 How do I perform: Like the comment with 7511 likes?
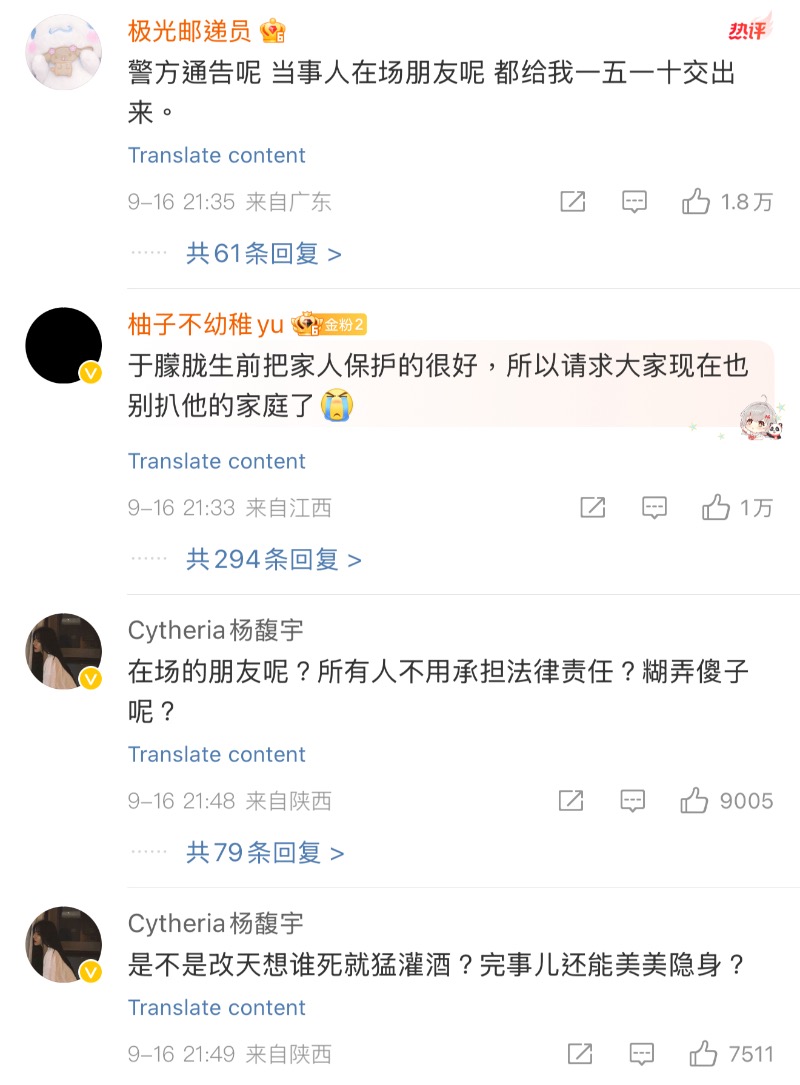pos(703,1054)
